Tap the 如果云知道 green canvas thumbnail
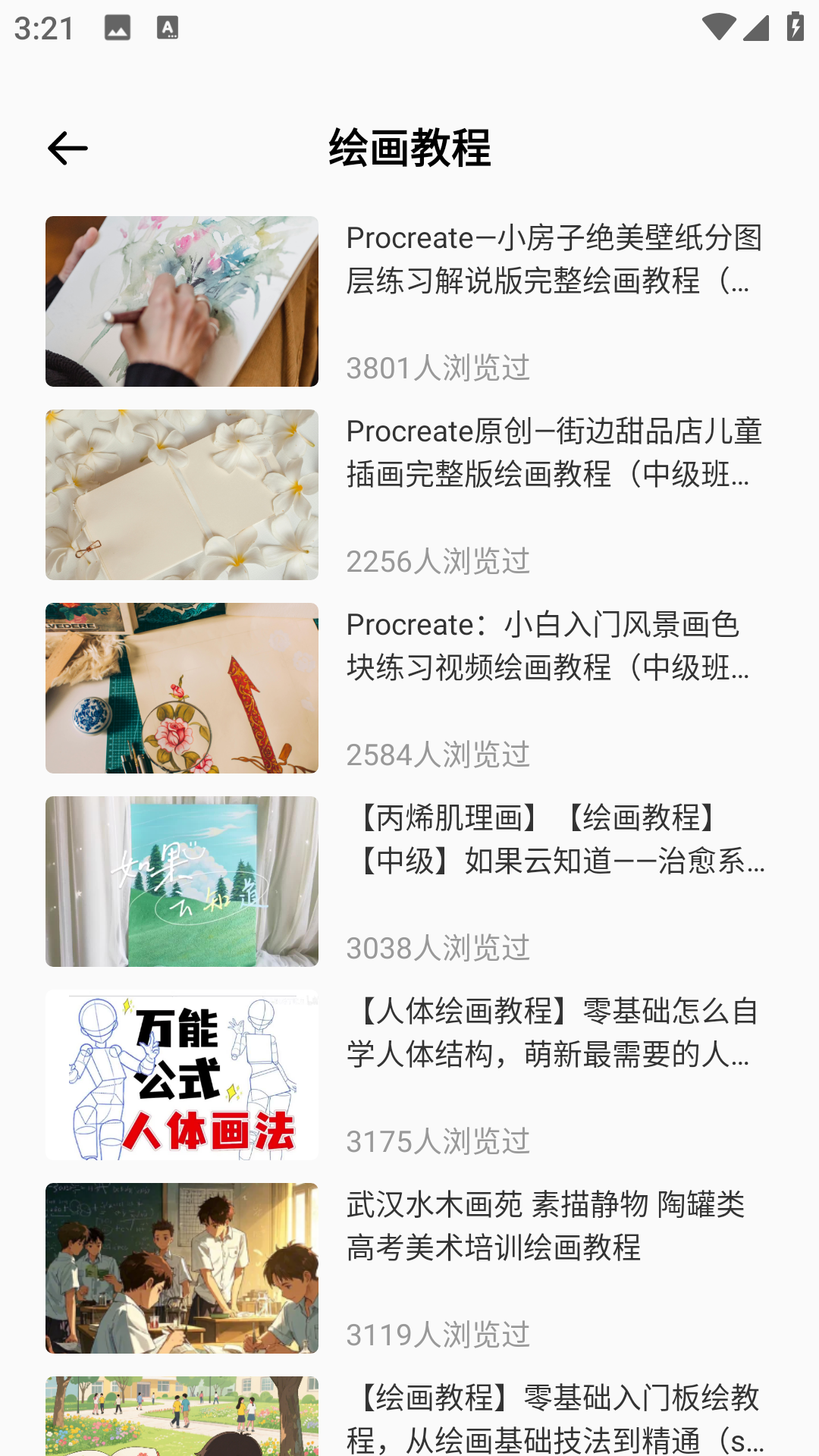819x1456 pixels. [x=181, y=881]
